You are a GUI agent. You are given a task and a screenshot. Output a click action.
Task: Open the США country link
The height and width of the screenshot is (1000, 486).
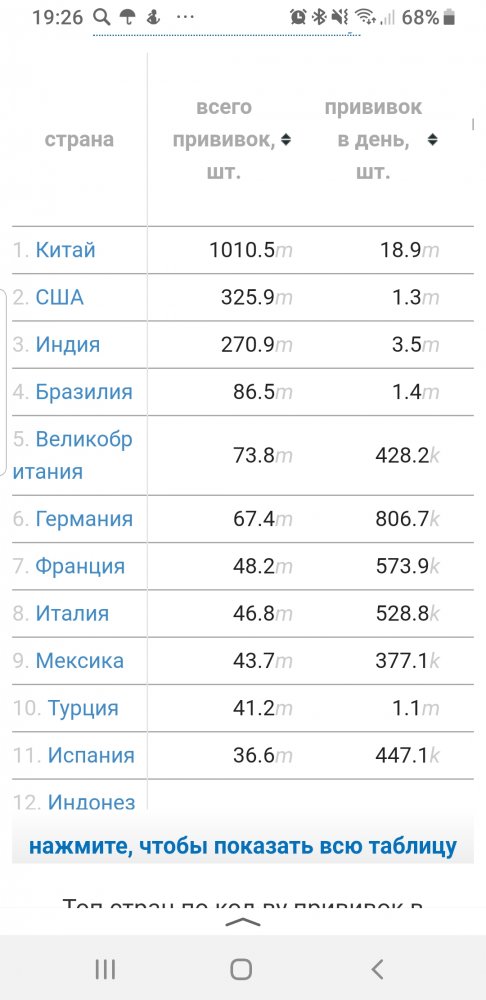pyautogui.click(x=59, y=297)
